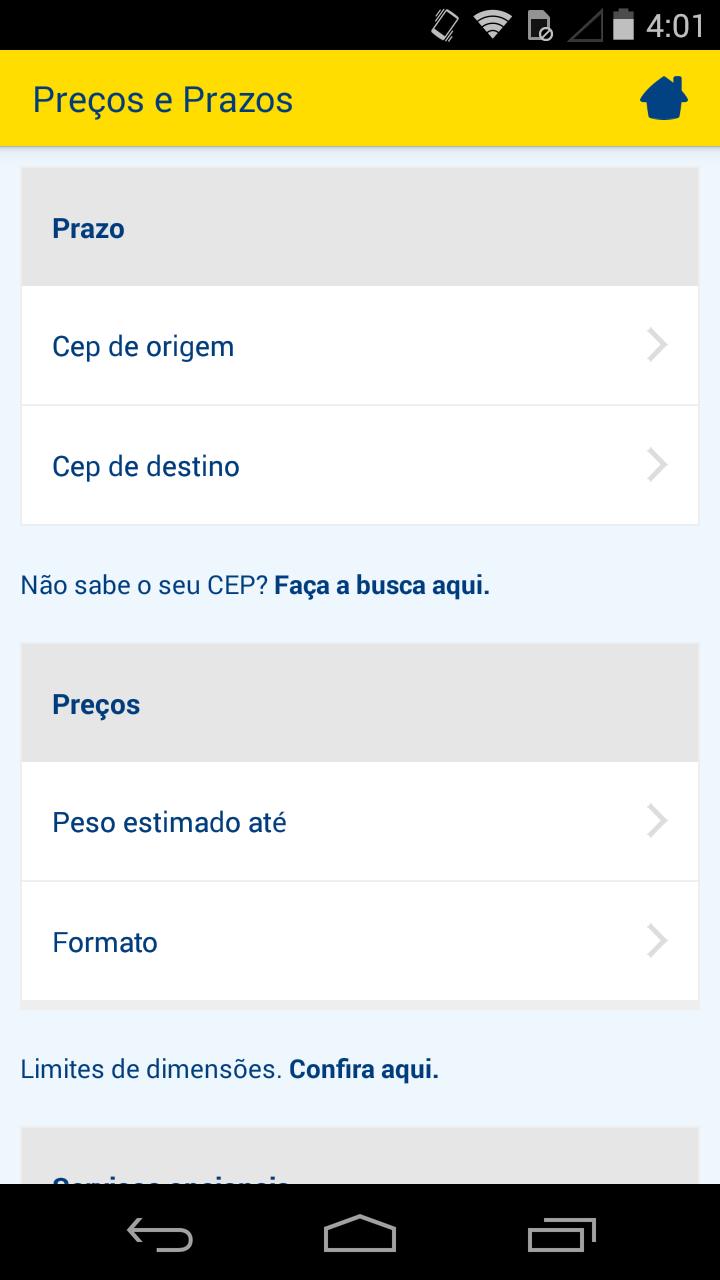Tap the Preços e Prazos title
The height and width of the screenshot is (1280, 720).
tap(163, 98)
